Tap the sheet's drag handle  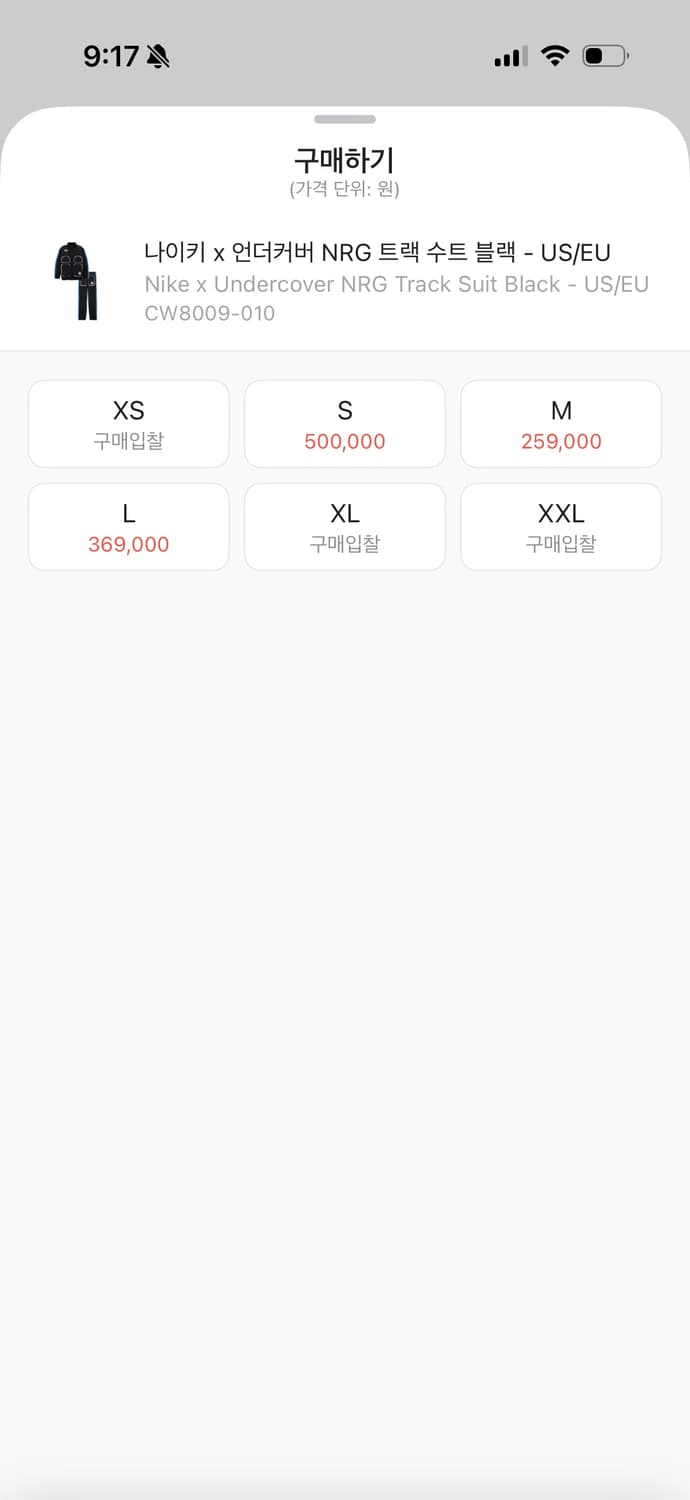point(345,119)
